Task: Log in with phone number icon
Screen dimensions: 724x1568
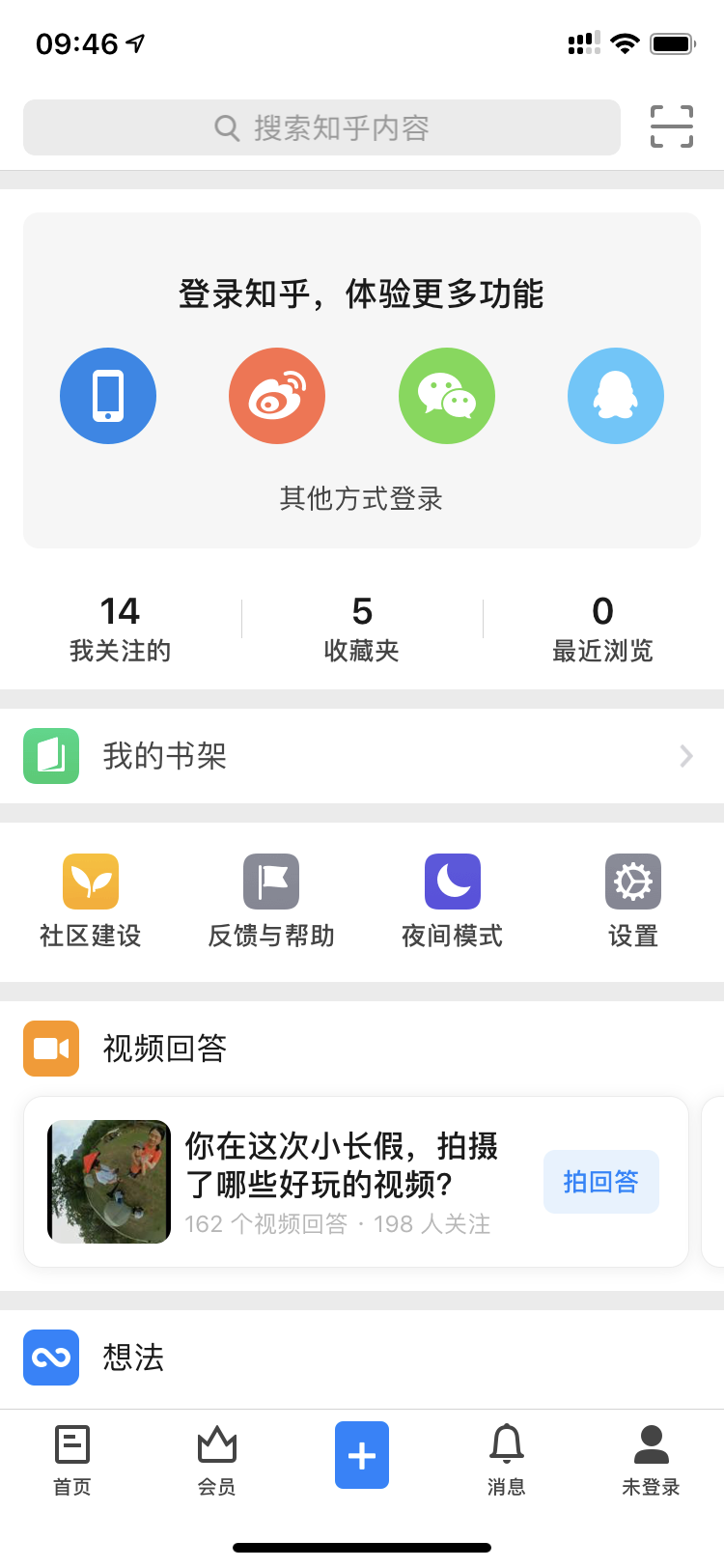Action: (108, 396)
